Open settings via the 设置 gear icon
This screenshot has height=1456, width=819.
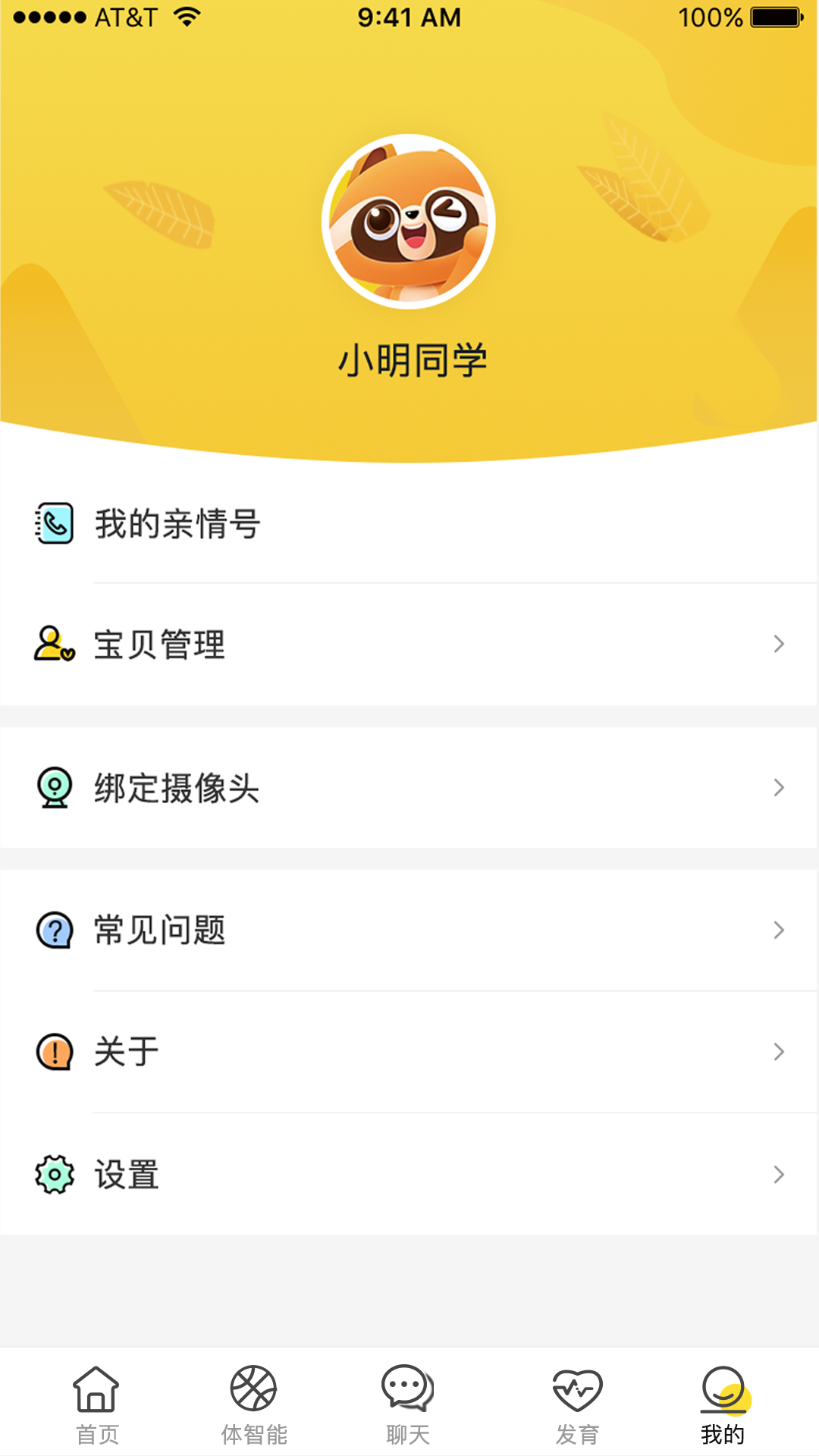(x=53, y=1175)
